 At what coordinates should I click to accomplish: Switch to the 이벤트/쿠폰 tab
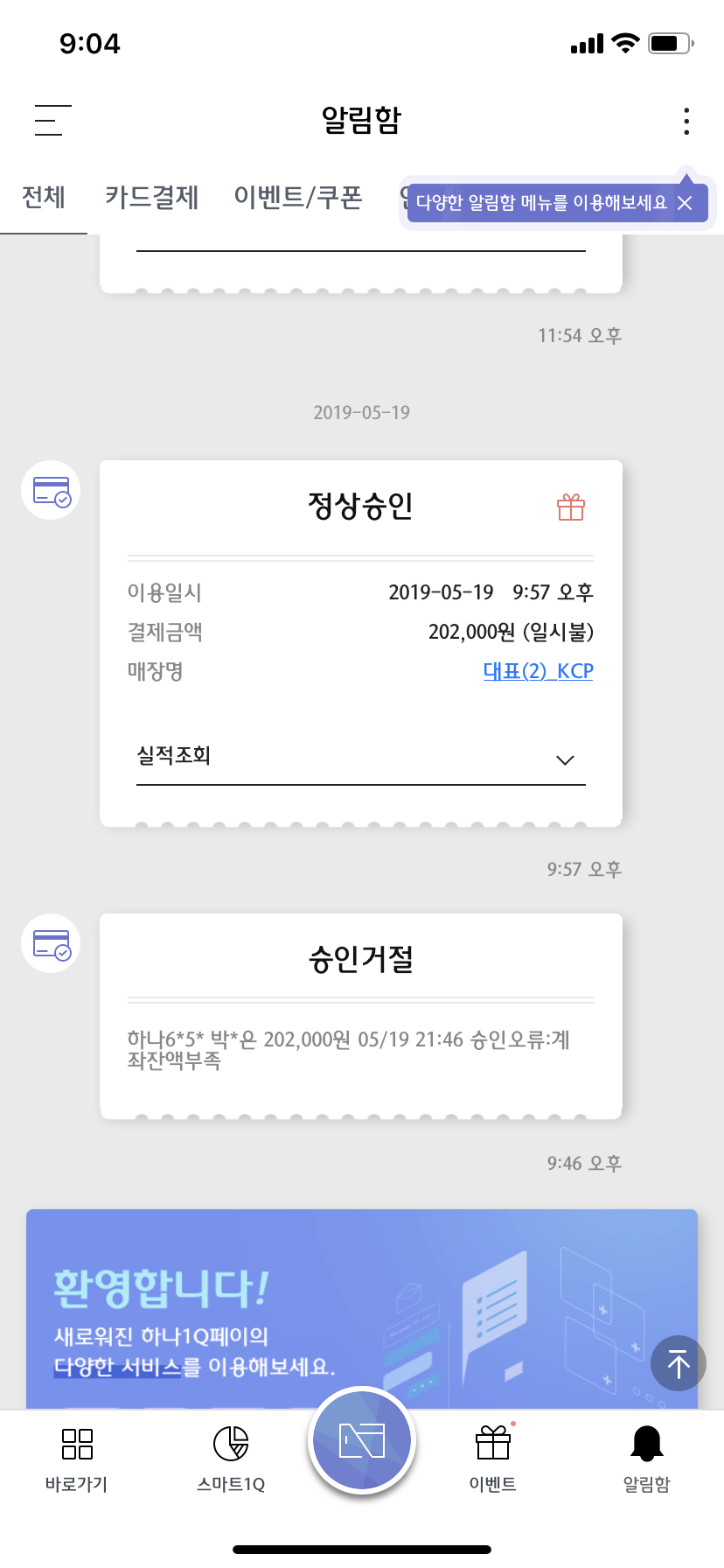pyautogui.click(x=298, y=198)
